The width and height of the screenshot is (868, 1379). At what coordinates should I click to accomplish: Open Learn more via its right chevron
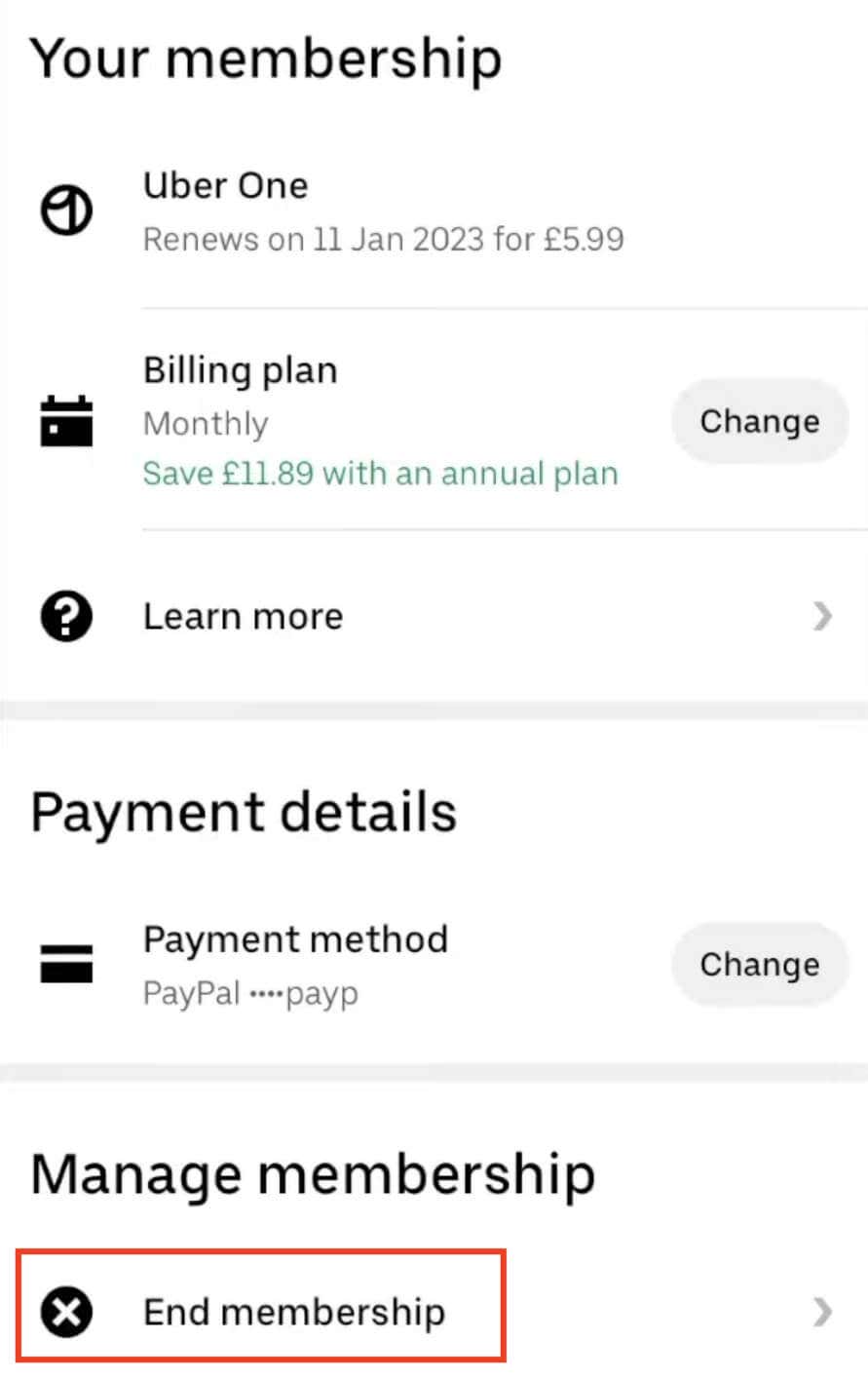(x=823, y=616)
